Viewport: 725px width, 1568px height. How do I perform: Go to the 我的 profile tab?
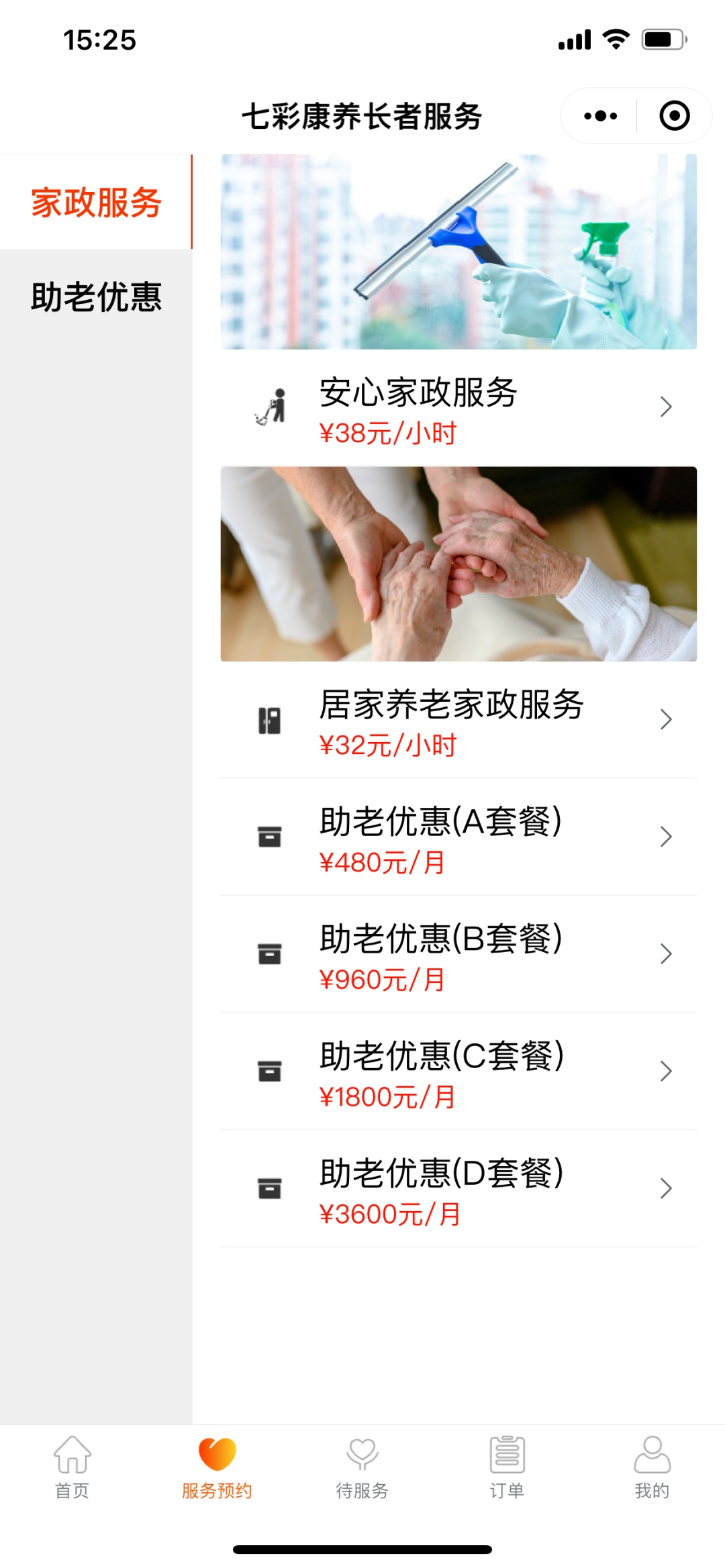click(x=652, y=1467)
